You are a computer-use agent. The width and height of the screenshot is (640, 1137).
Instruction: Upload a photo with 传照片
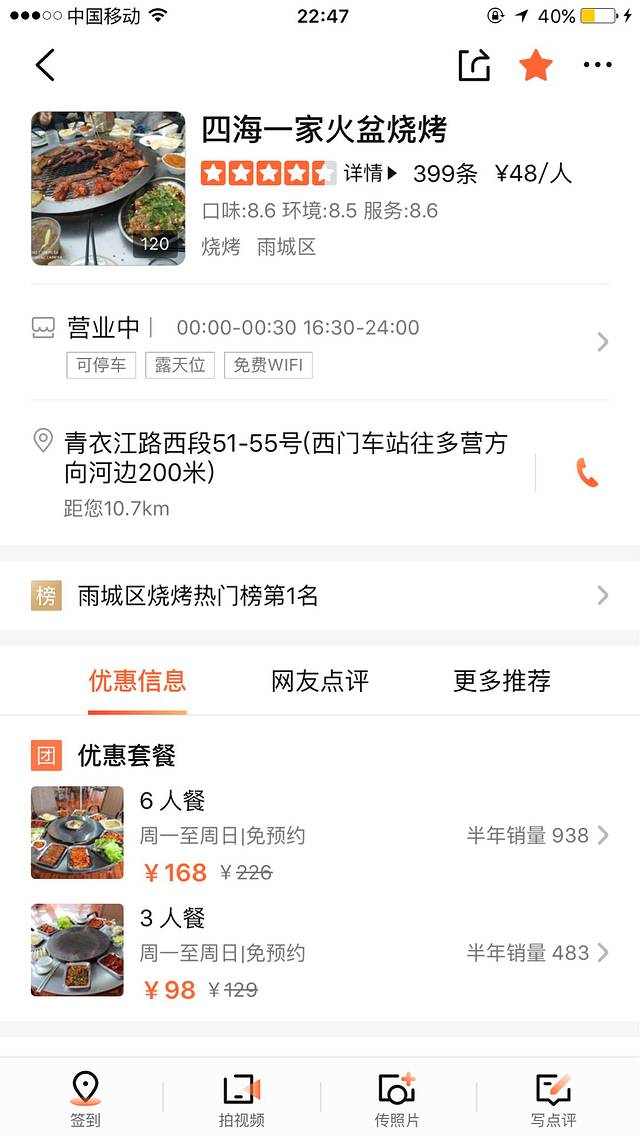point(397,1098)
